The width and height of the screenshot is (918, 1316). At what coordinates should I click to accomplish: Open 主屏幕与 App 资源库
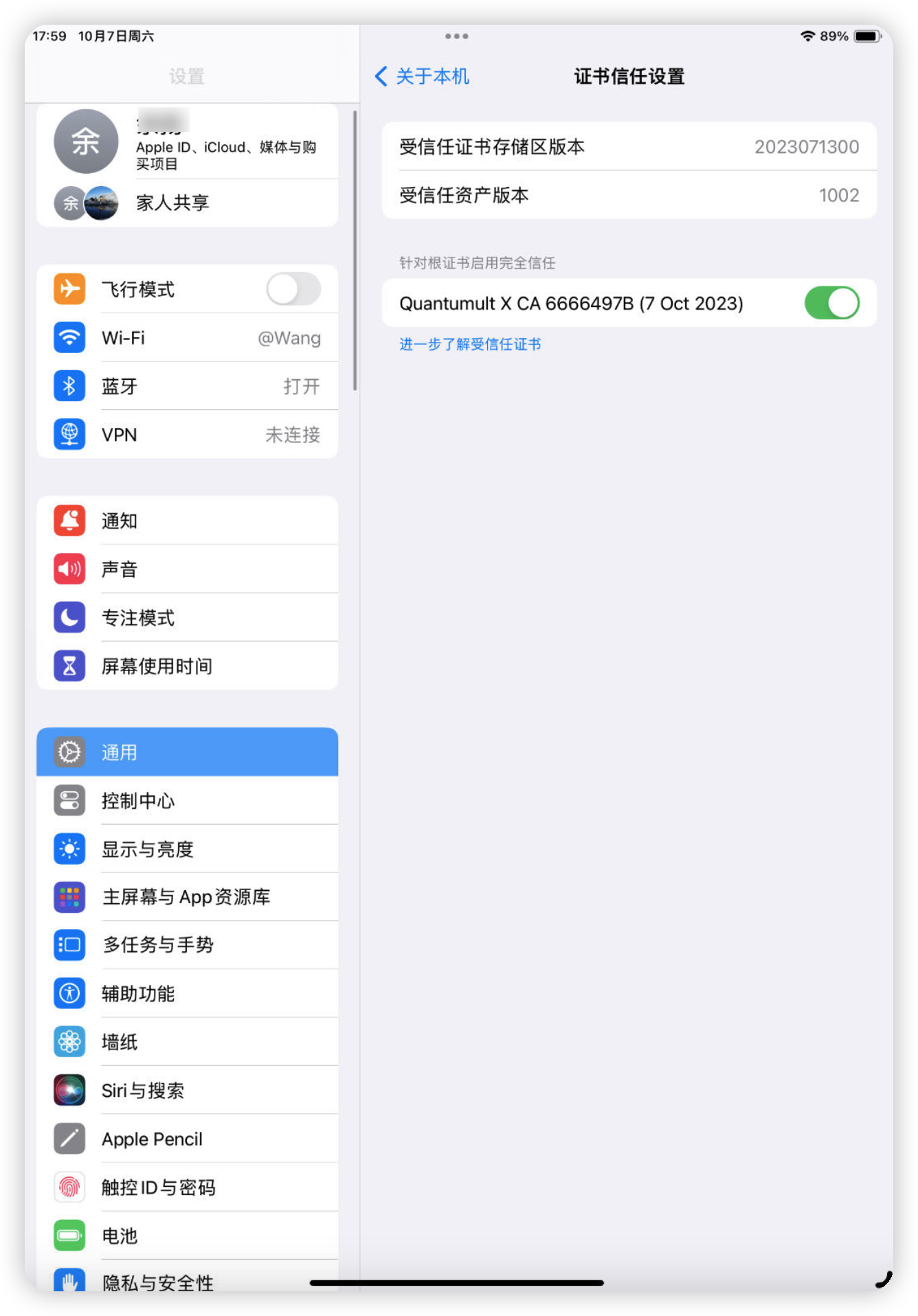tap(187, 897)
